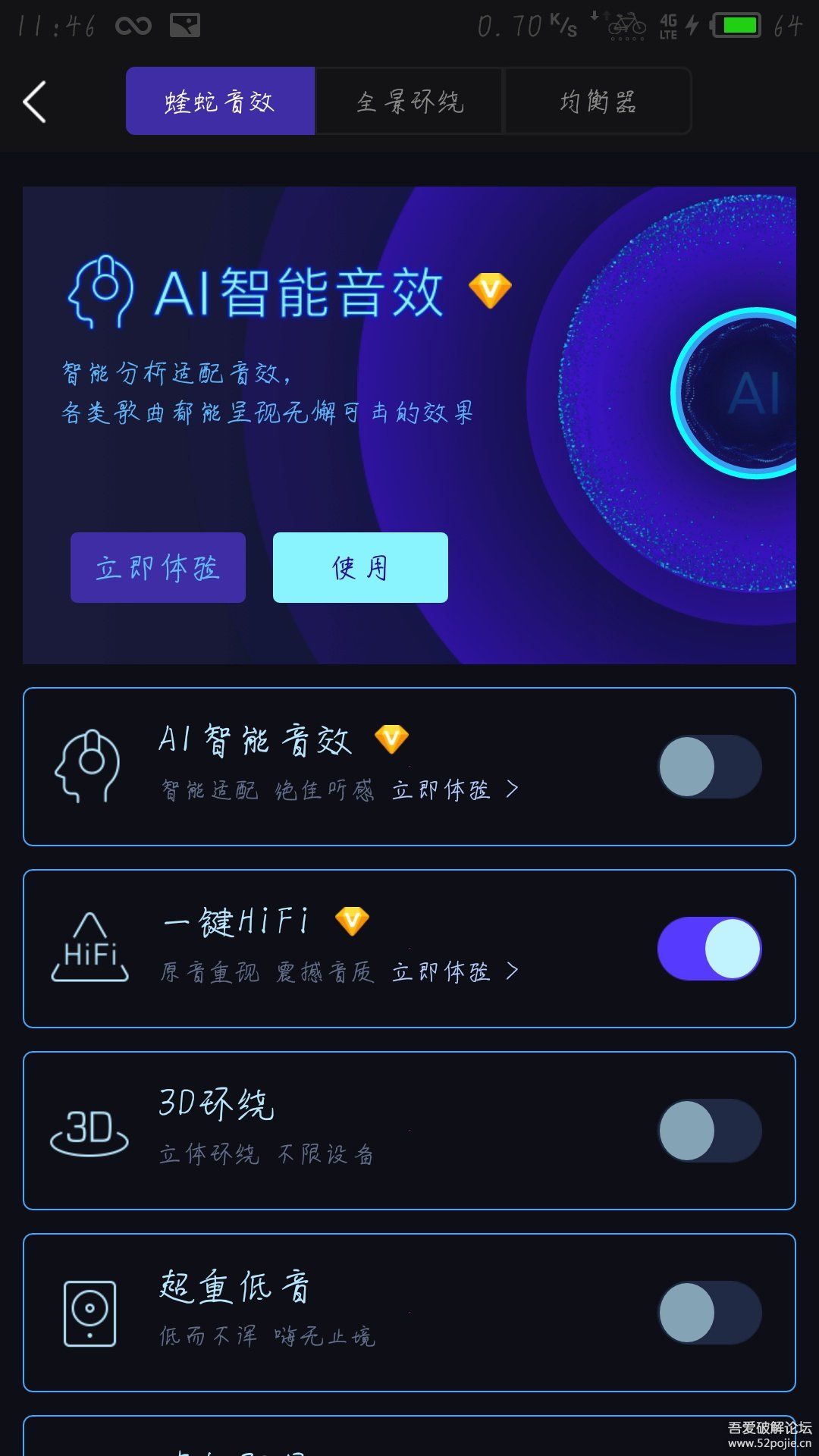
Task: Go back using the top-left arrow
Action: point(35,102)
